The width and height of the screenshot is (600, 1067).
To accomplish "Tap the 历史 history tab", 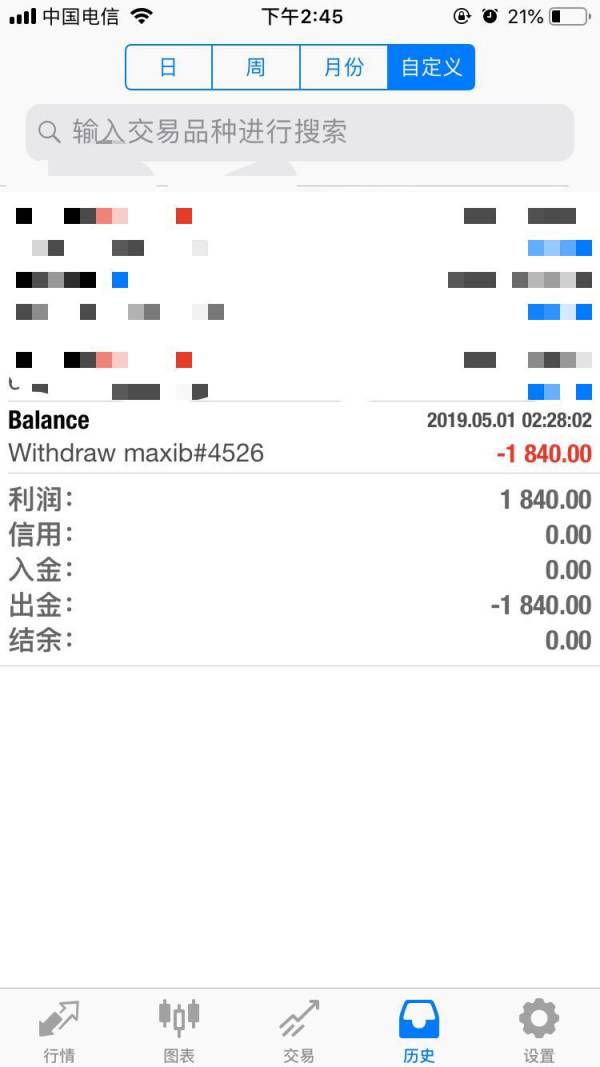I will coord(419,1030).
